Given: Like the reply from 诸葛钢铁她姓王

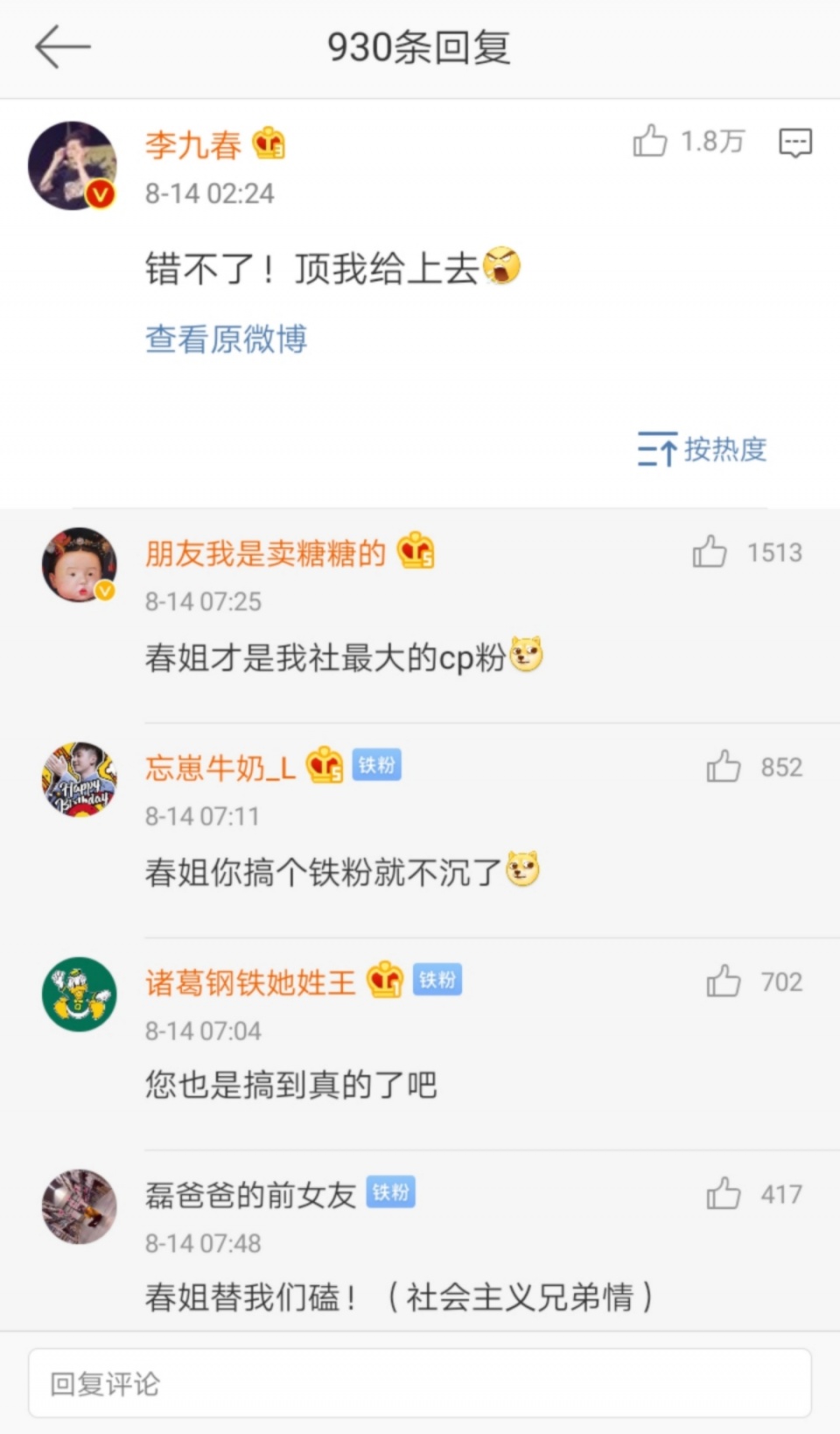Looking at the screenshot, I should click(x=724, y=982).
